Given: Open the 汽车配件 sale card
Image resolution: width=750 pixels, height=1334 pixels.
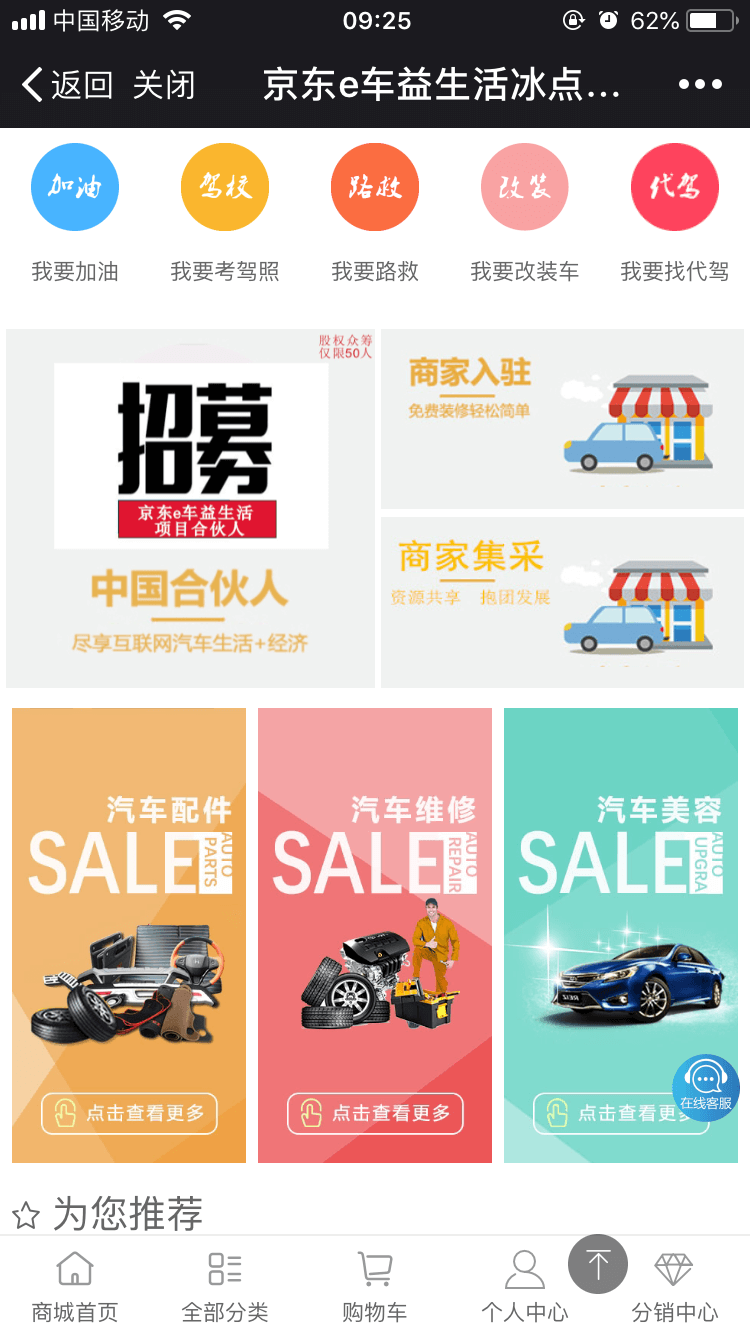Looking at the screenshot, I should tap(129, 935).
